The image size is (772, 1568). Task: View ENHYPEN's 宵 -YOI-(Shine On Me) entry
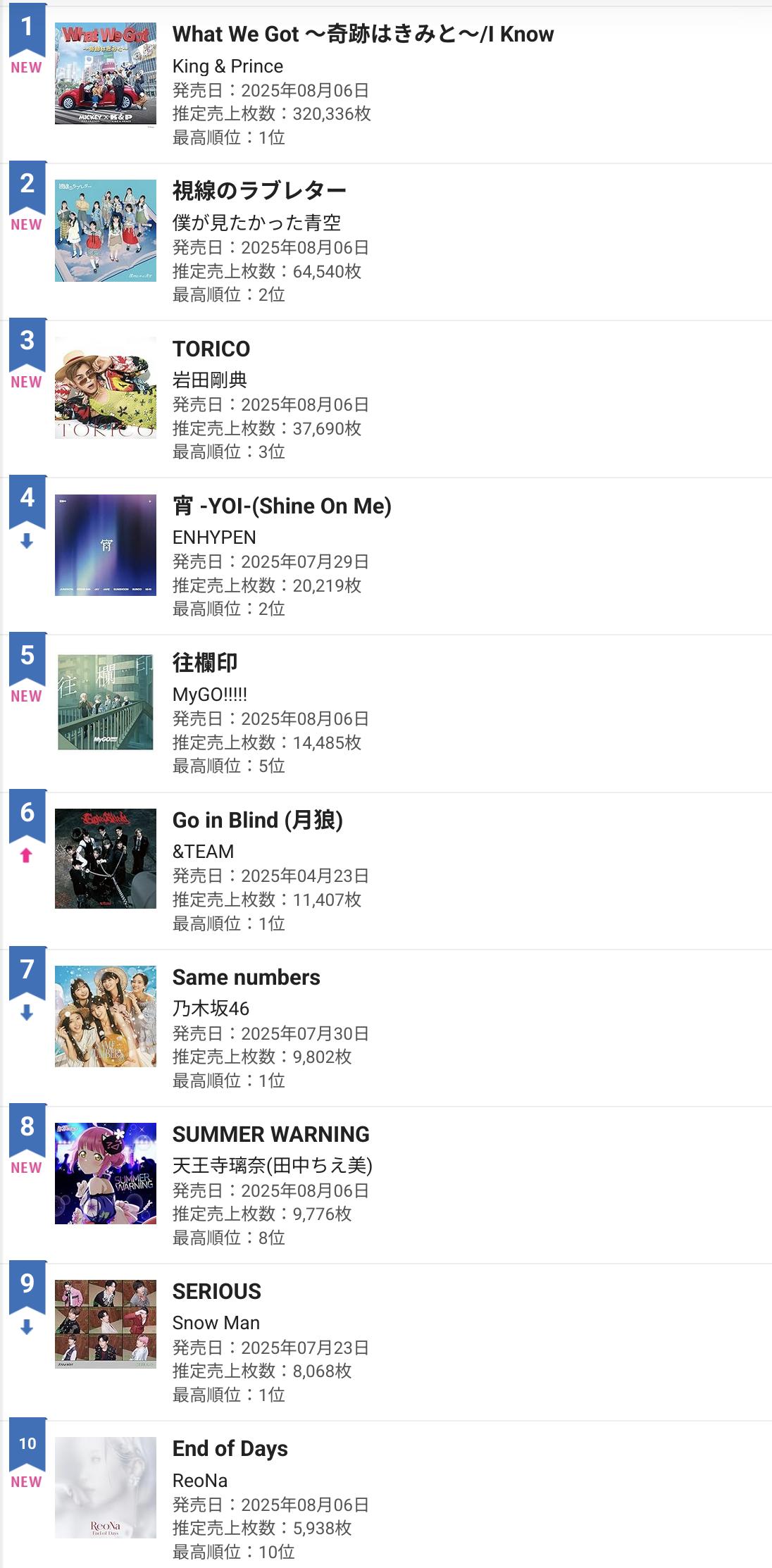[282, 506]
